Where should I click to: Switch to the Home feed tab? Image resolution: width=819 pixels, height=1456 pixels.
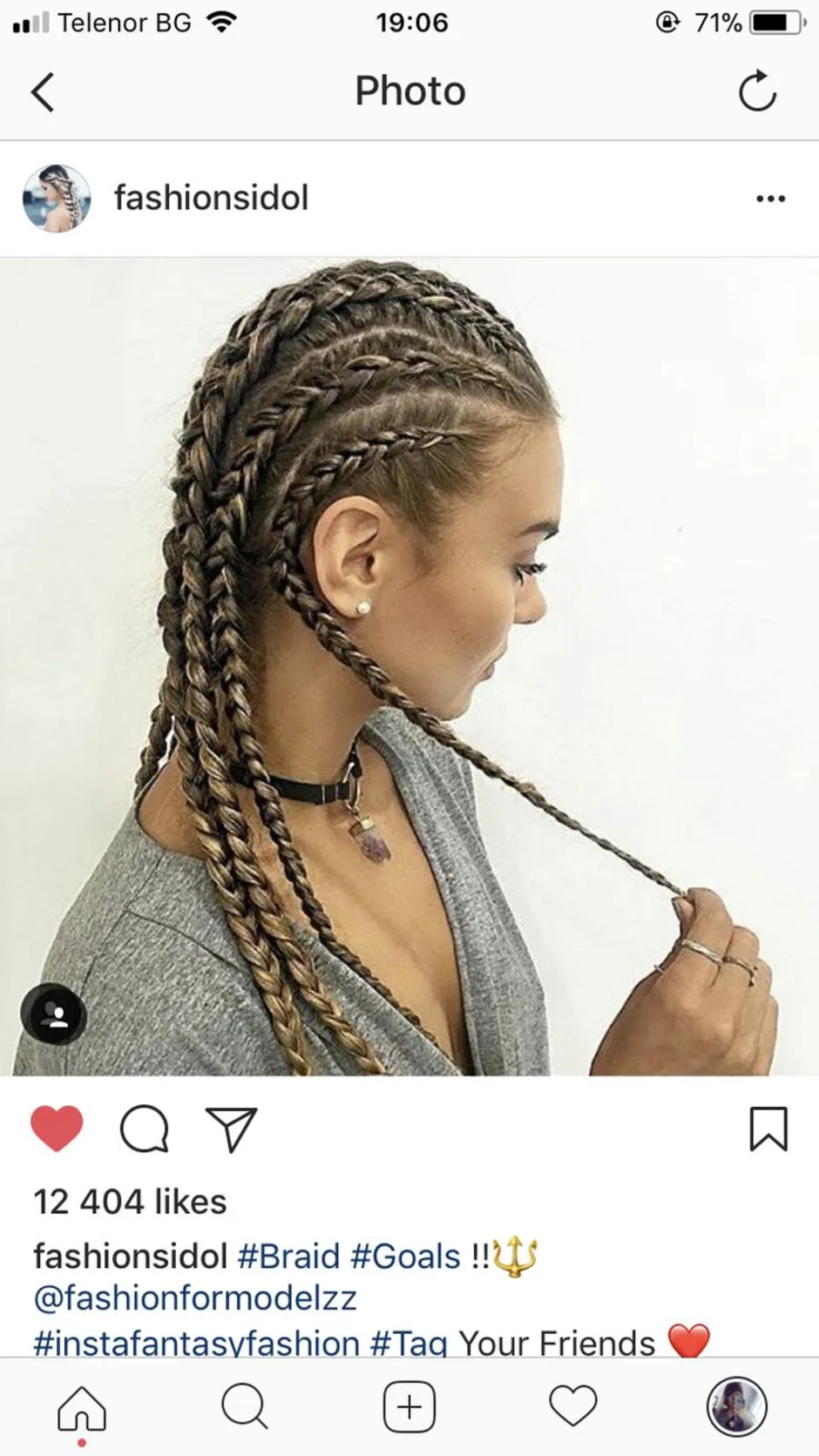(x=82, y=1407)
